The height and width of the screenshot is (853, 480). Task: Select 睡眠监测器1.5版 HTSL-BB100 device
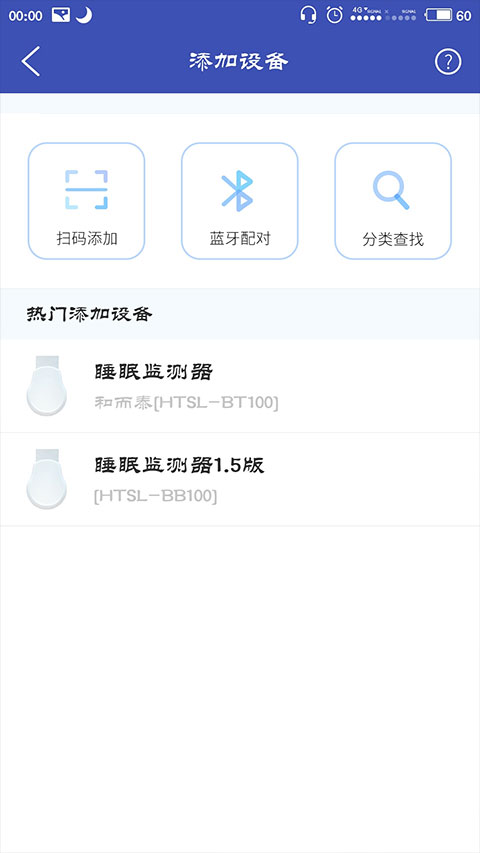point(240,480)
